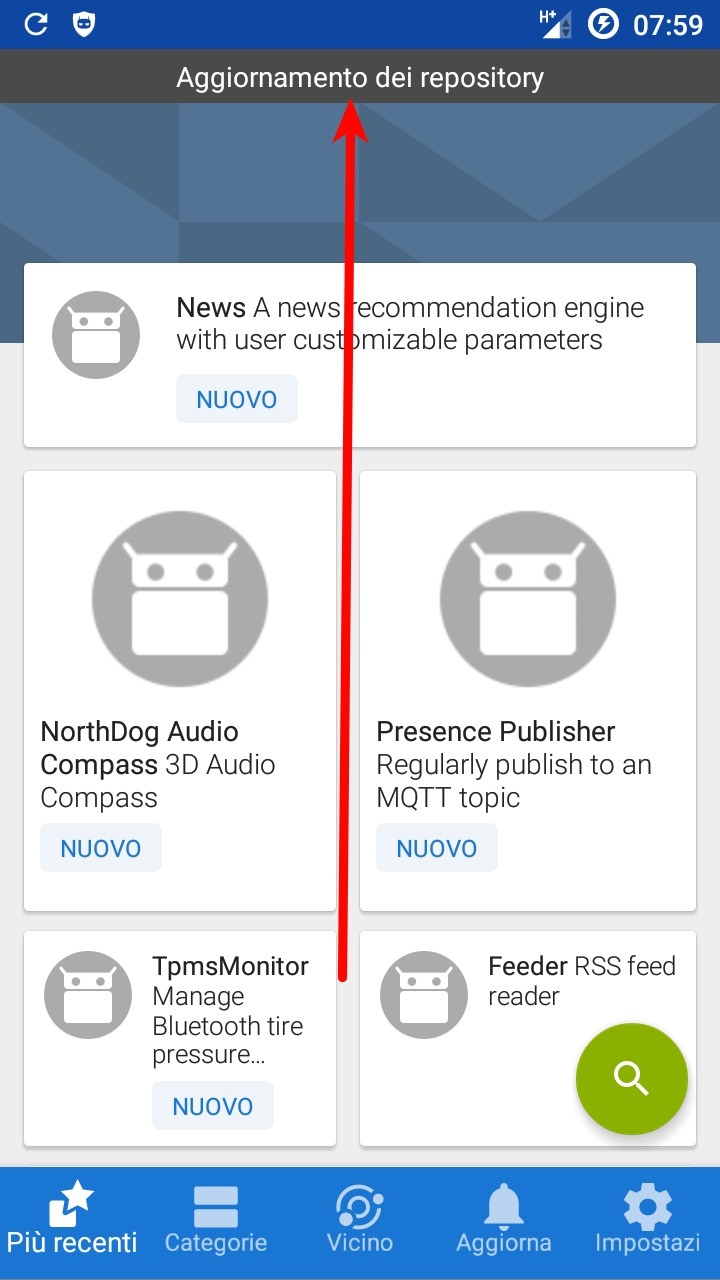Switch to the Categorie tab
This screenshot has height=1280, width=720.
tap(216, 1222)
